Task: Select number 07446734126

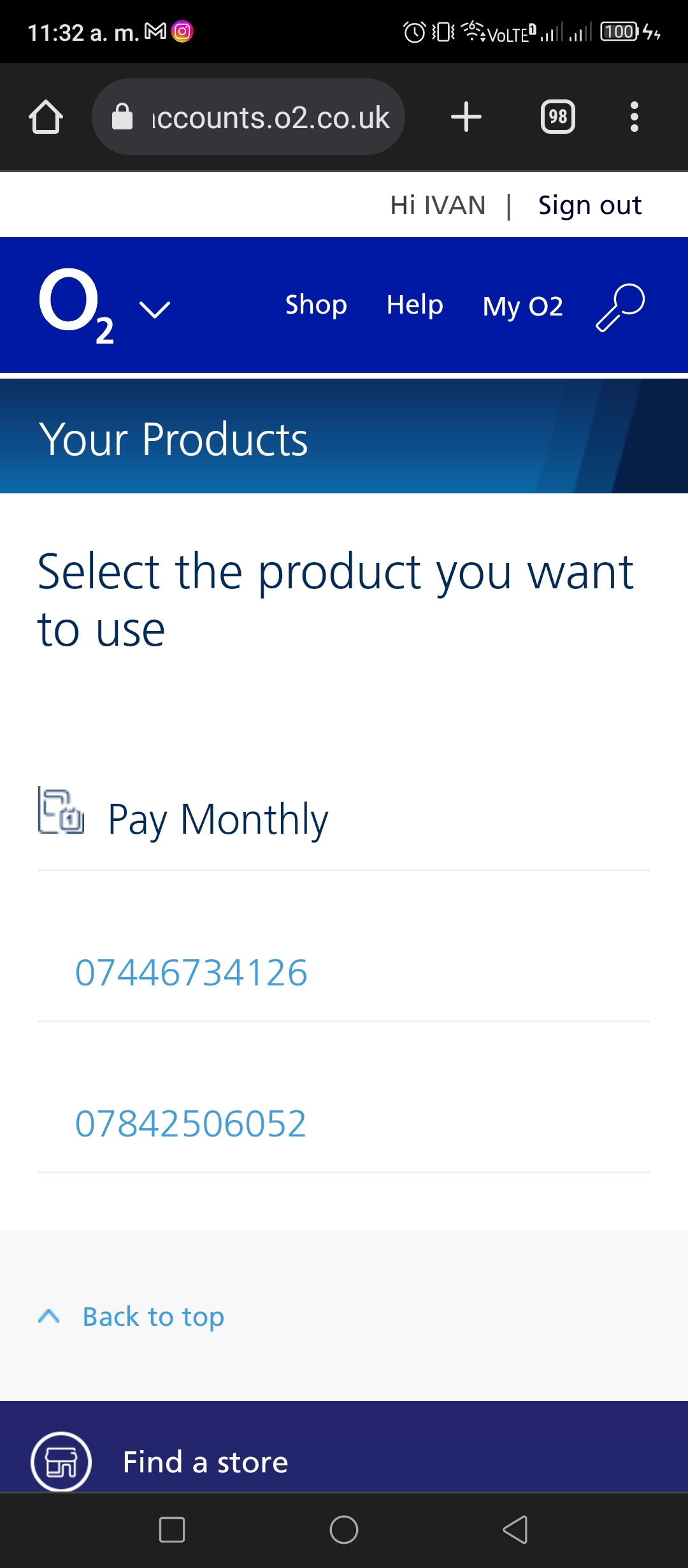Action: coord(191,973)
